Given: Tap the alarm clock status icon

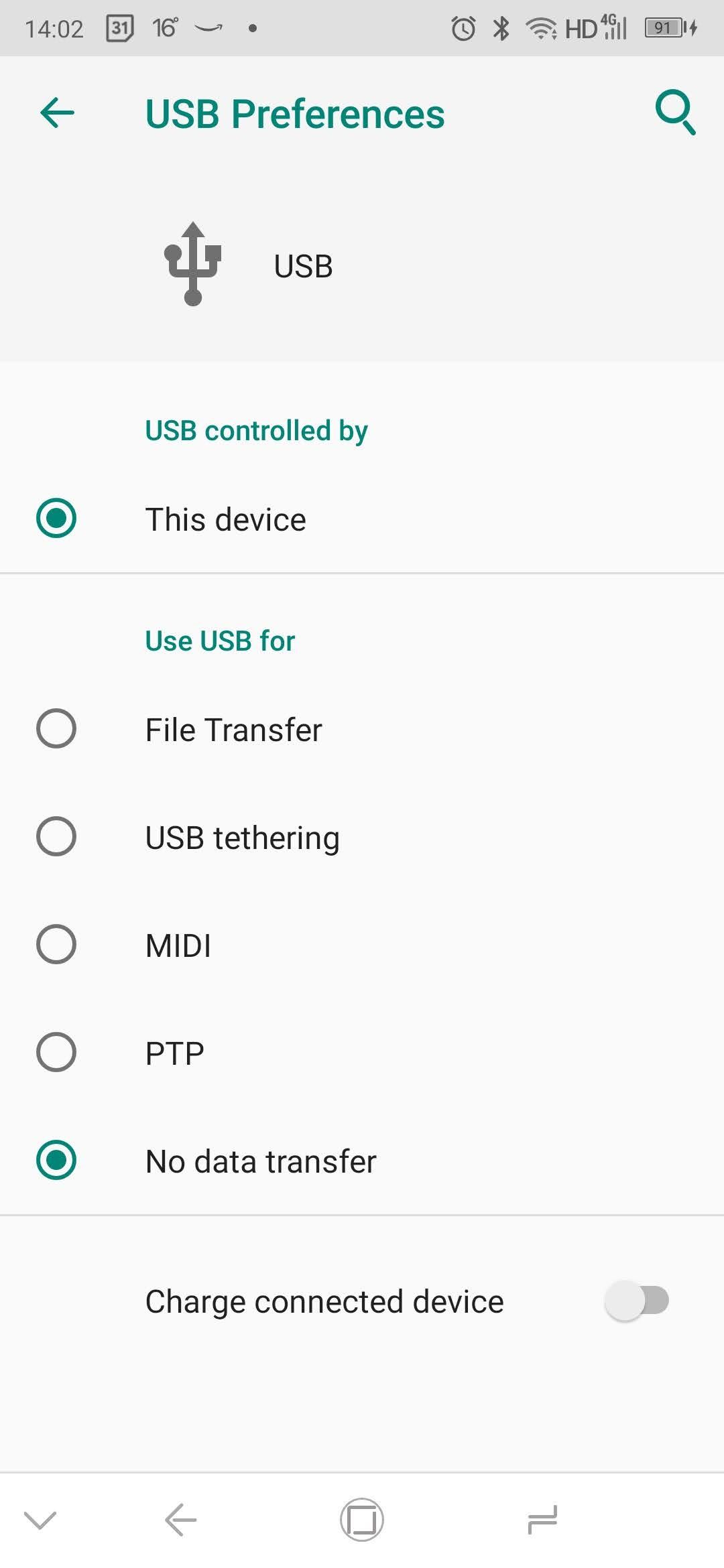Looking at the screenshot, I should pyautogui.click(x=463, y=27).
